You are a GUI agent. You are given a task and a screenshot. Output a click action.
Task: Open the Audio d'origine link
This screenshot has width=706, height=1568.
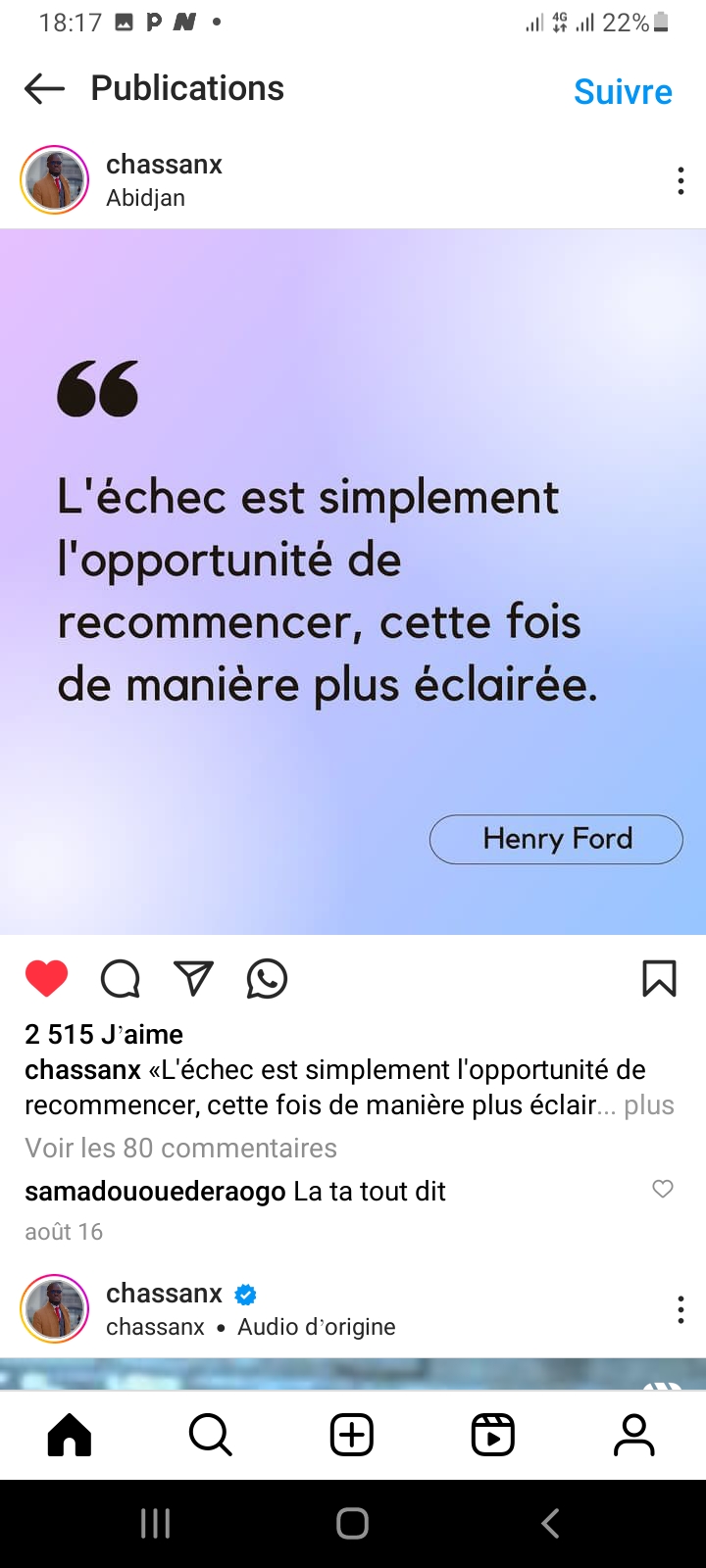click(x=316, y=1327)
